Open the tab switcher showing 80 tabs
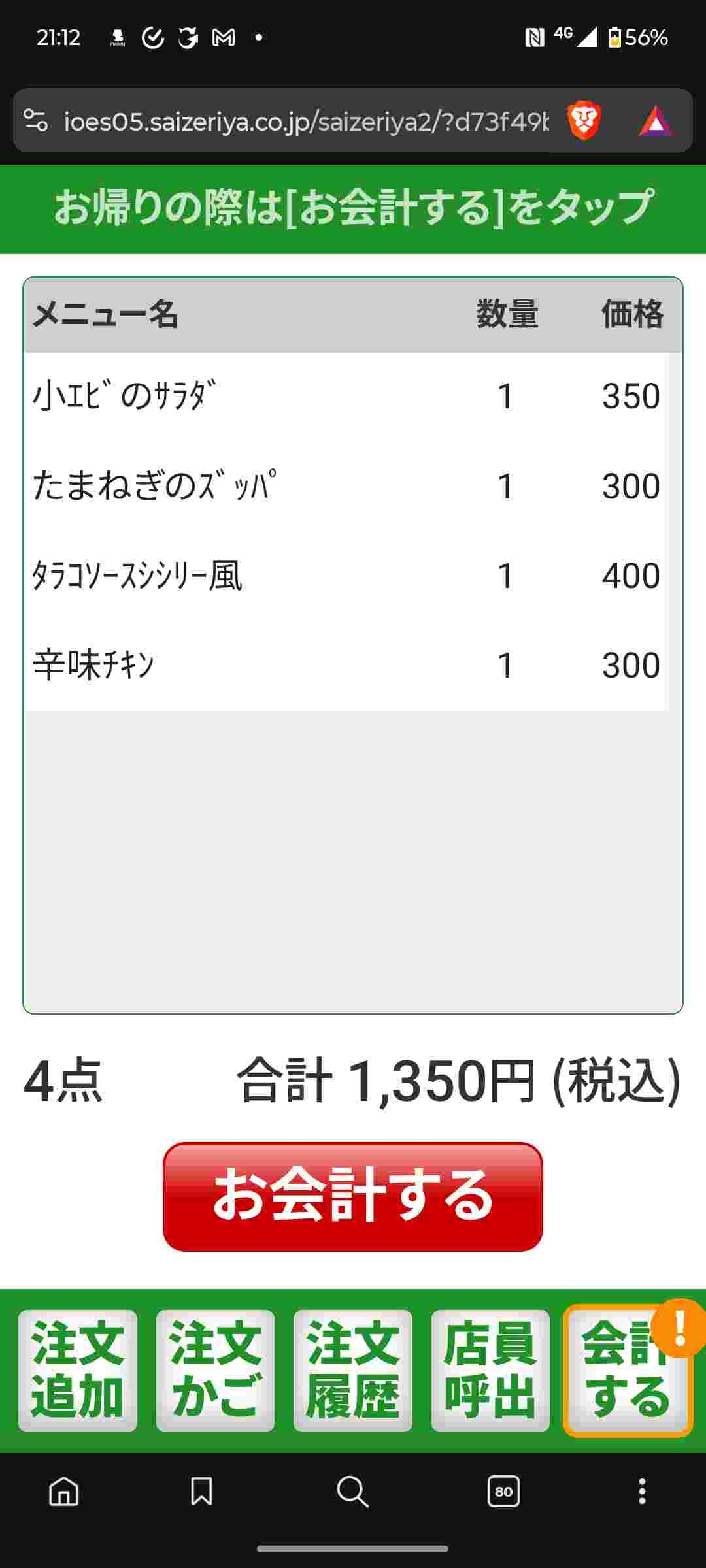 pos(503,1492)
